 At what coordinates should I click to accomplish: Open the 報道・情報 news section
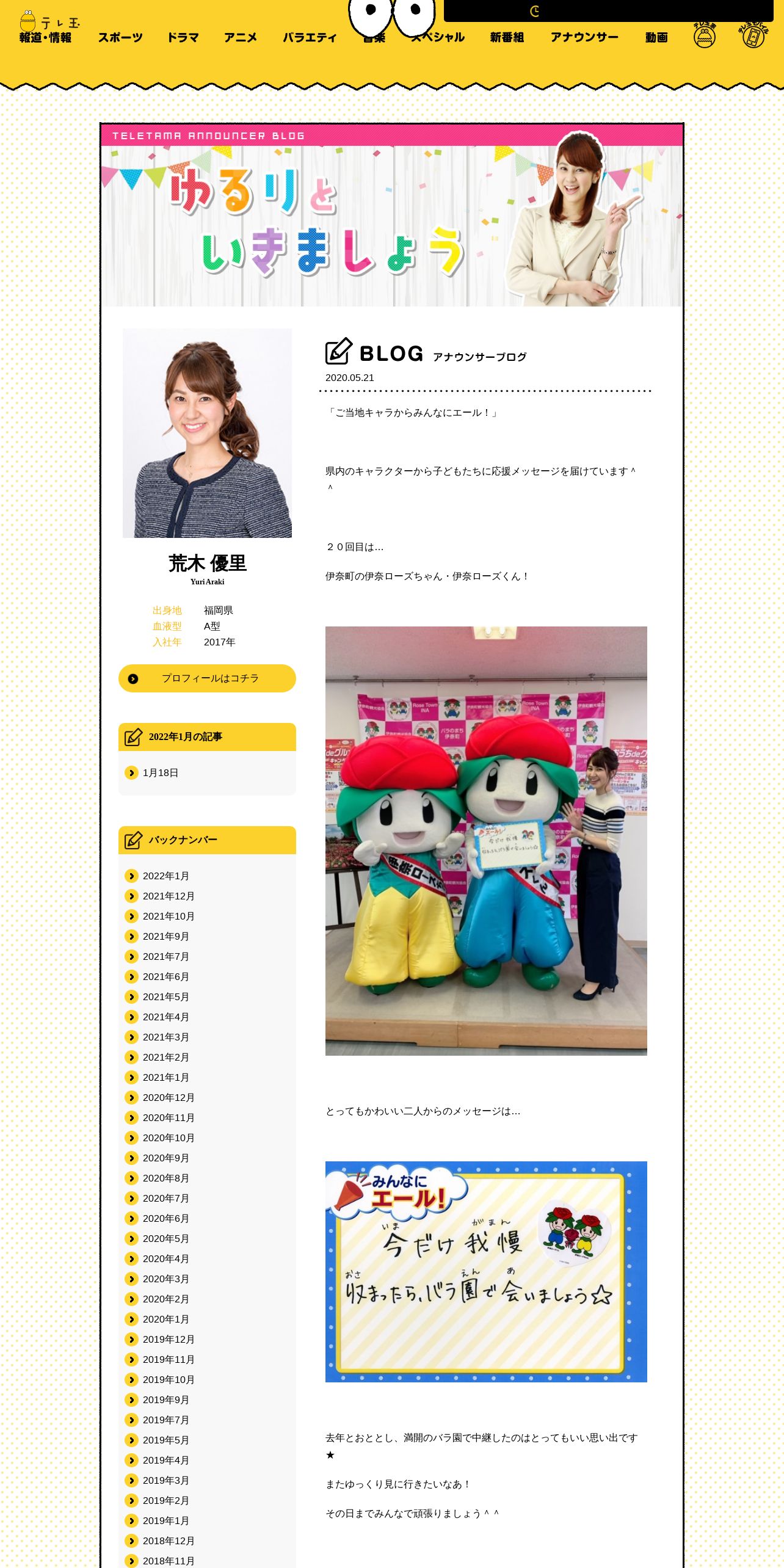45,38
